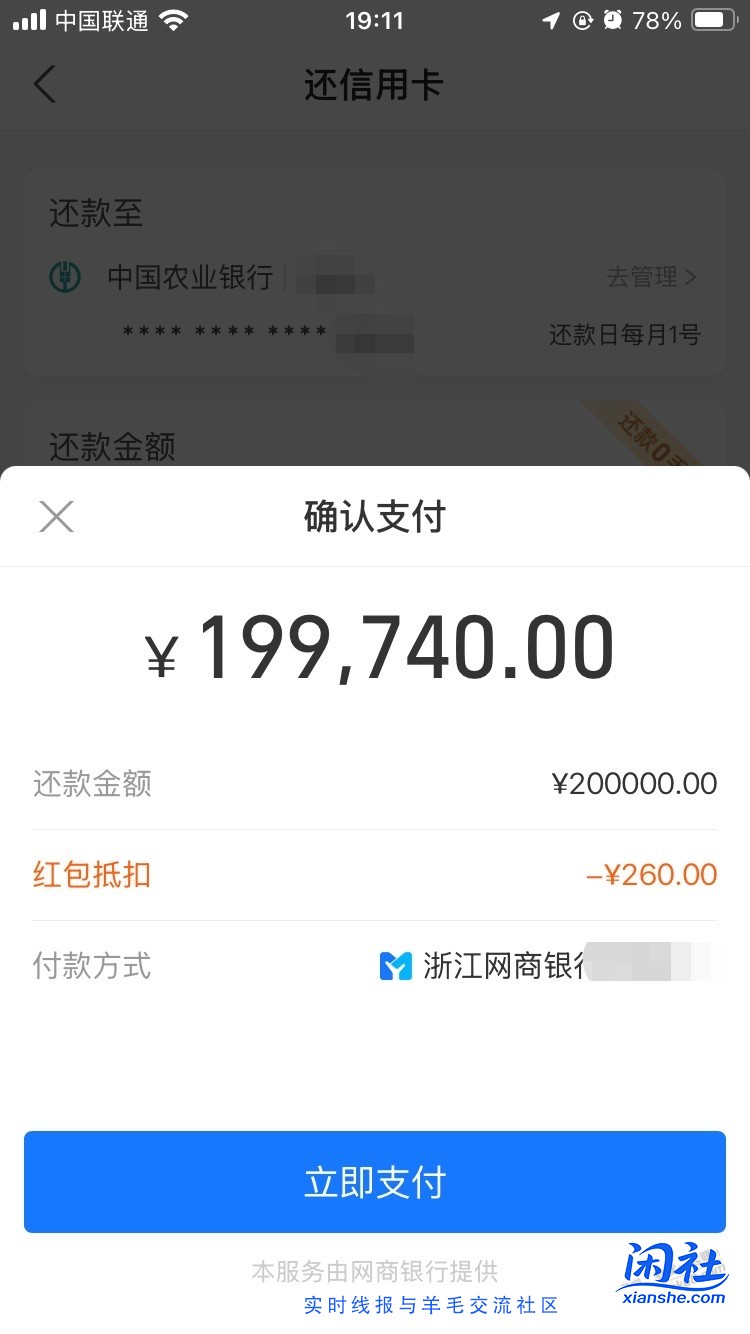750x1334 pixels.
Task: Tap the 网商银行 payment method icon
Action: [x=398, y=966]
